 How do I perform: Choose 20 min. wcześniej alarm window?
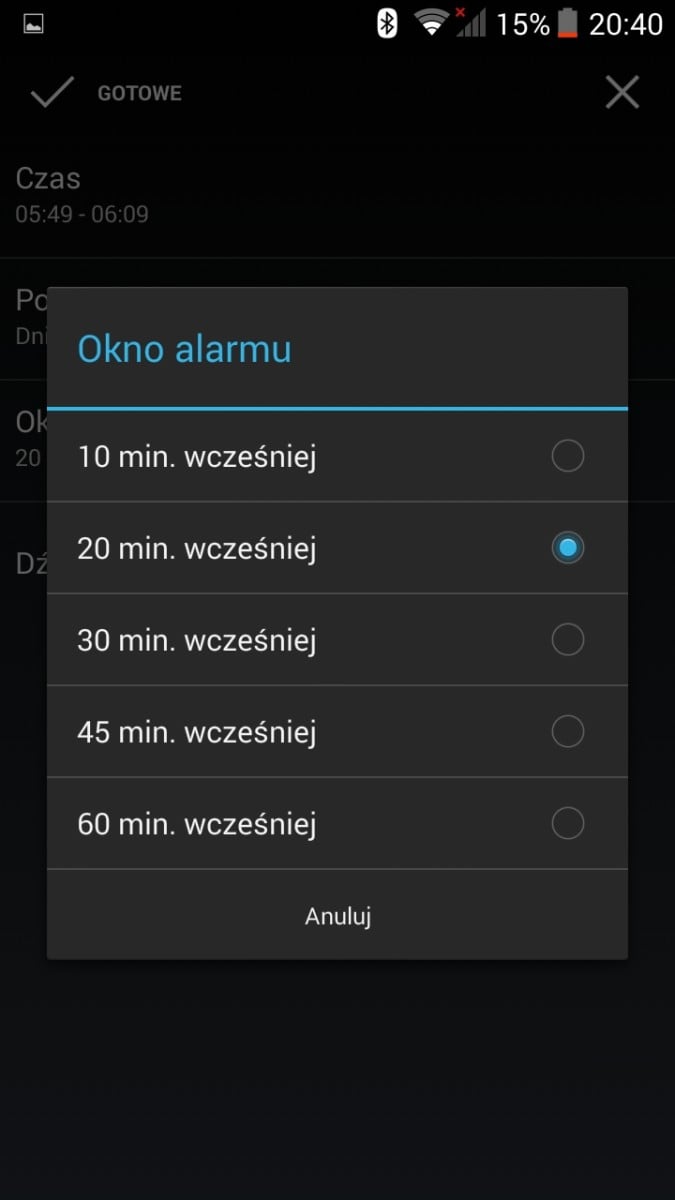point(337,548)
